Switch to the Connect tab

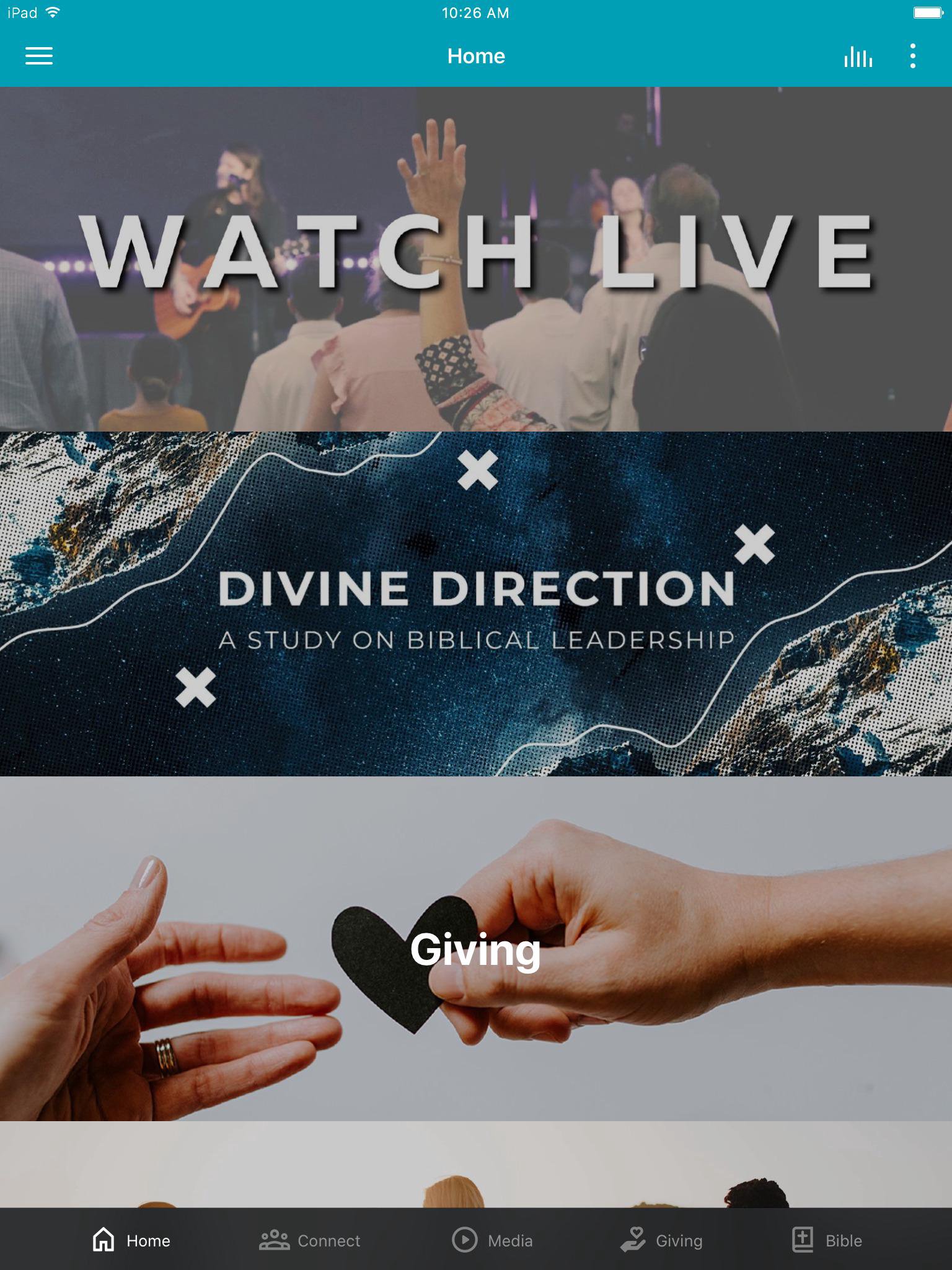tap(310, 1240)
